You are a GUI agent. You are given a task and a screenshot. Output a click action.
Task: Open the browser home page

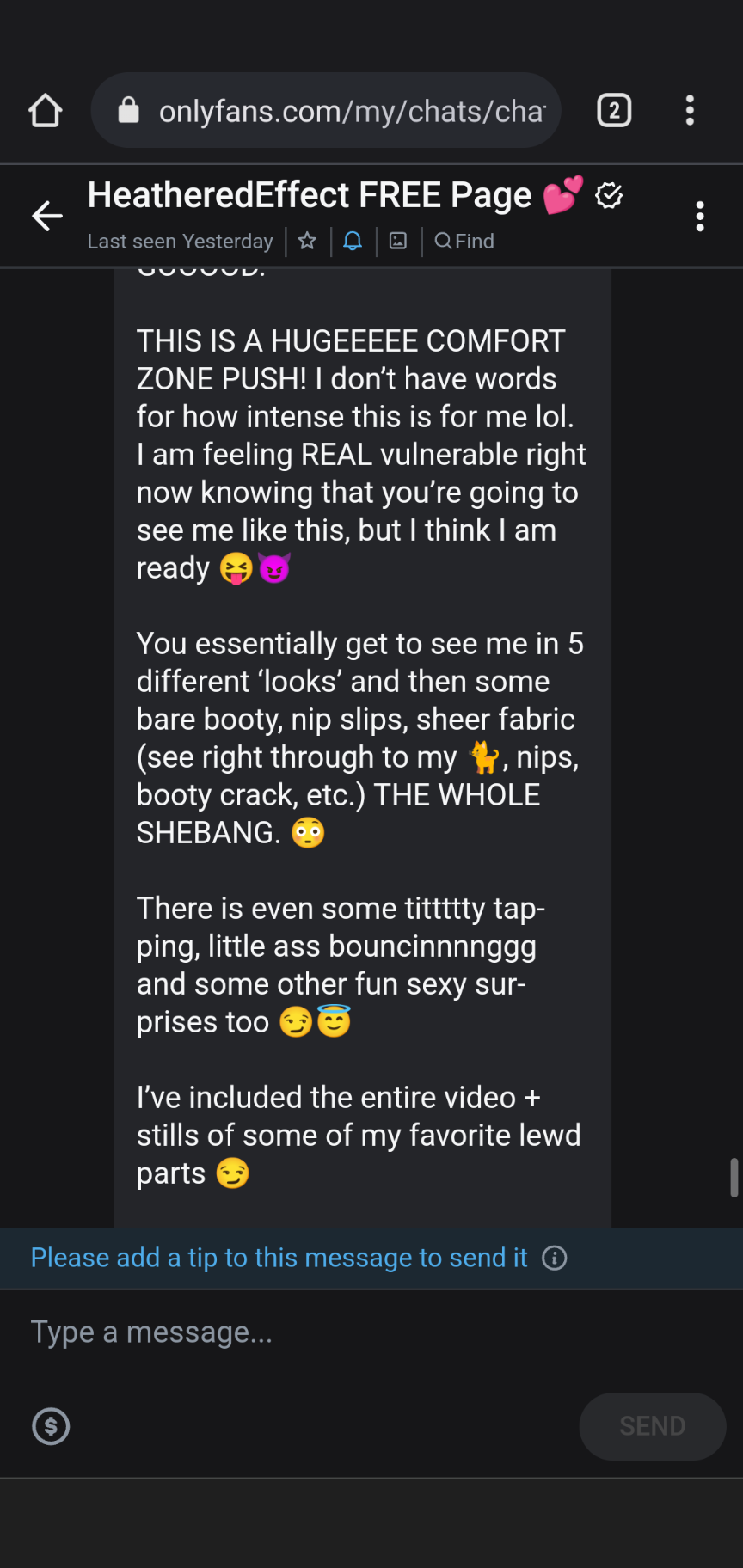pyautogui.click(x=46, y=111)
